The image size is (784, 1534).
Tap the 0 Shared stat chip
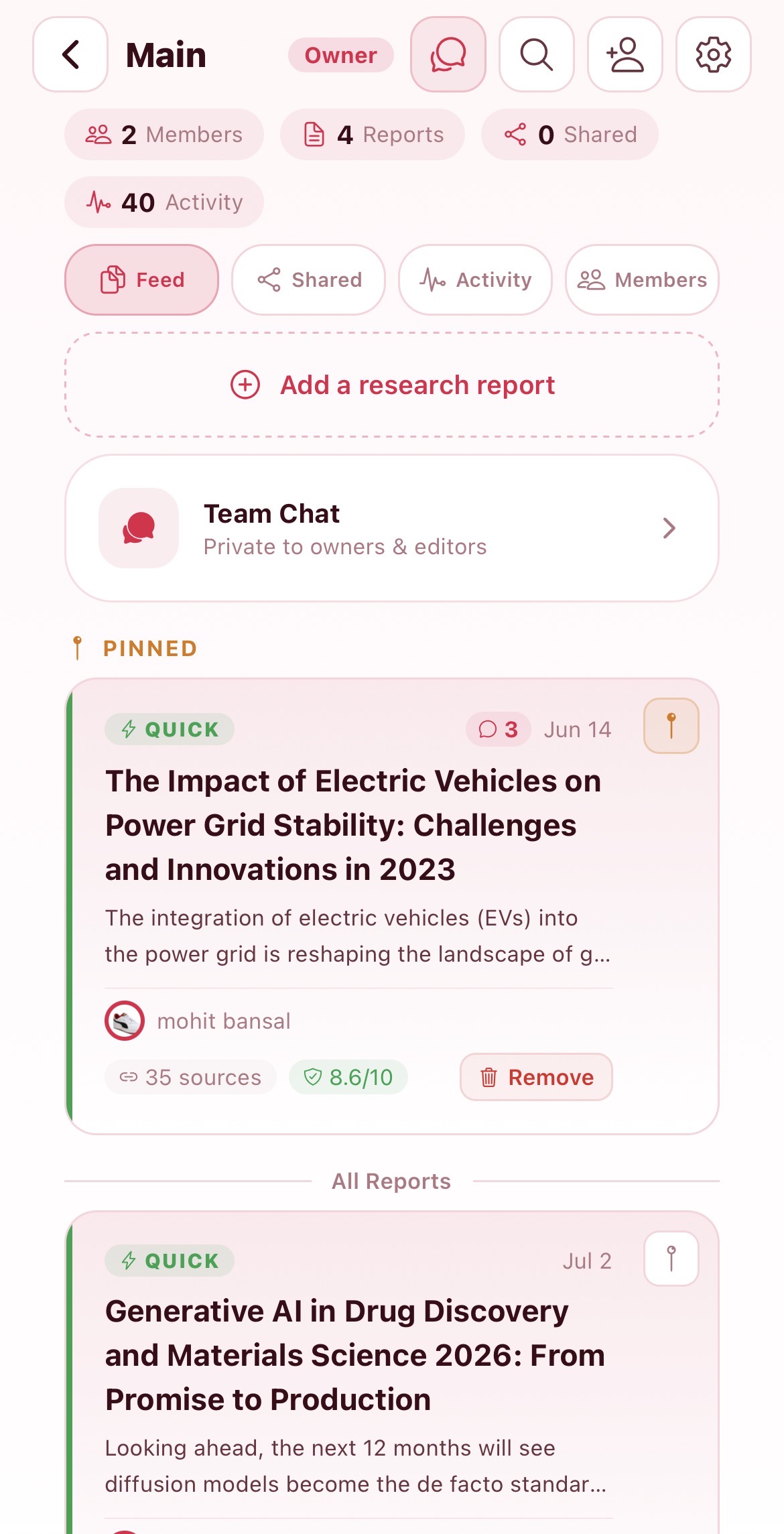tap(570, 135)
